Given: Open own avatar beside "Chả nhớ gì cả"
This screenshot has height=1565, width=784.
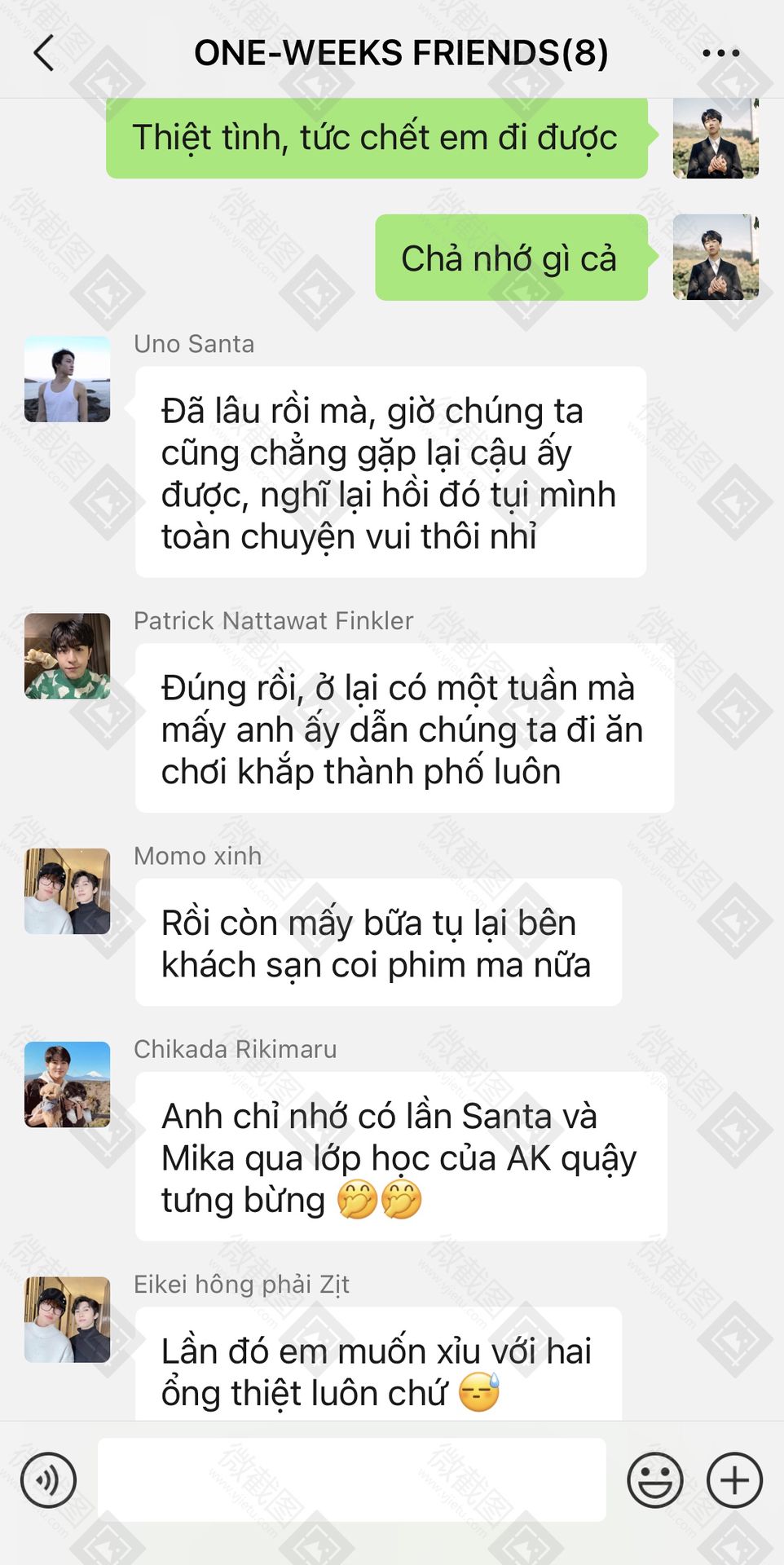Looking at the screenshot, I should 716,258.
